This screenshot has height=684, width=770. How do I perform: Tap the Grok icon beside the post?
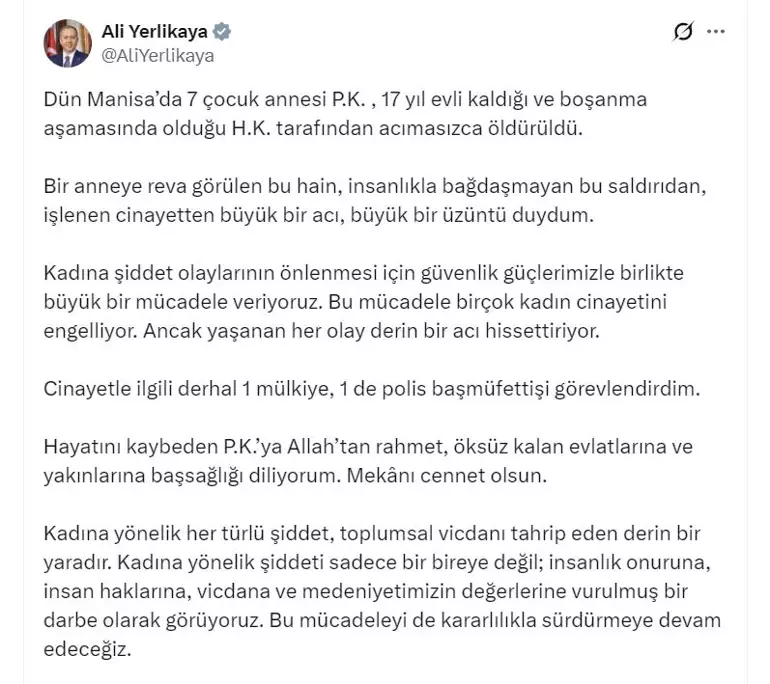(683, 32)
